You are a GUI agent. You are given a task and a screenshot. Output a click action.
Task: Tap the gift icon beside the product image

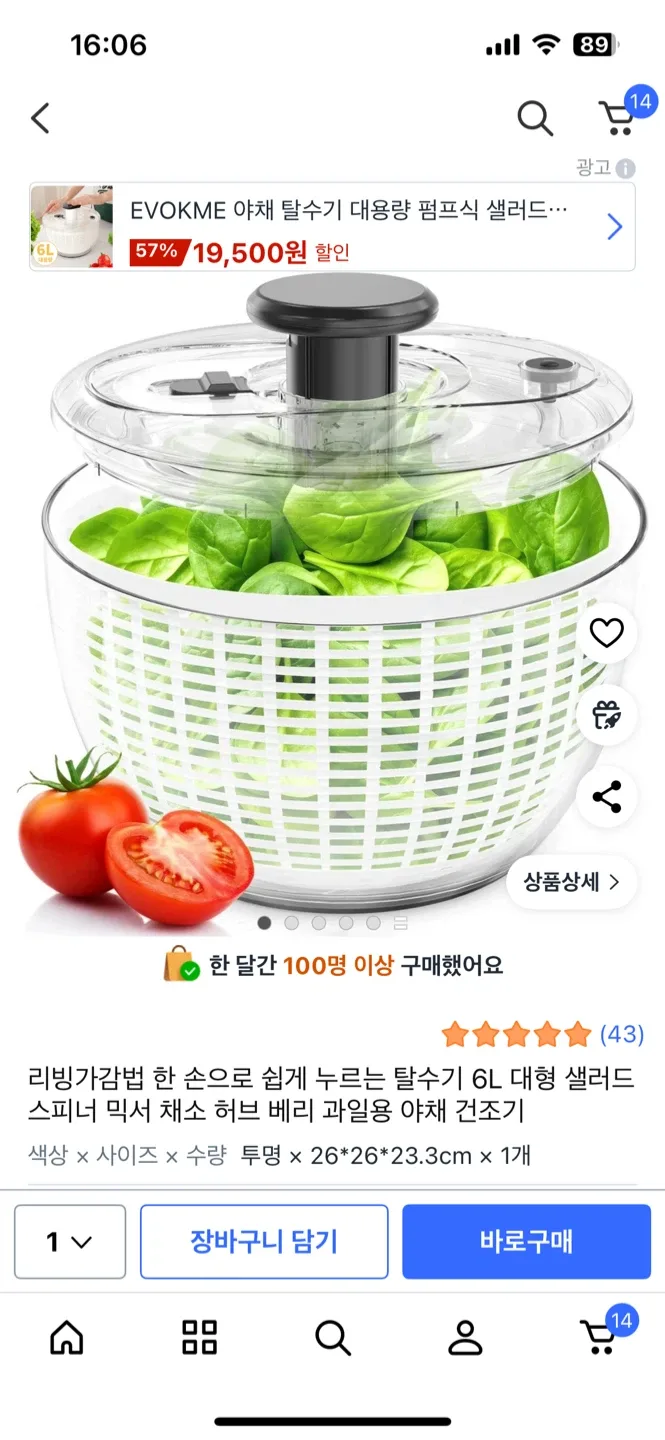click(x=606, y=715)
